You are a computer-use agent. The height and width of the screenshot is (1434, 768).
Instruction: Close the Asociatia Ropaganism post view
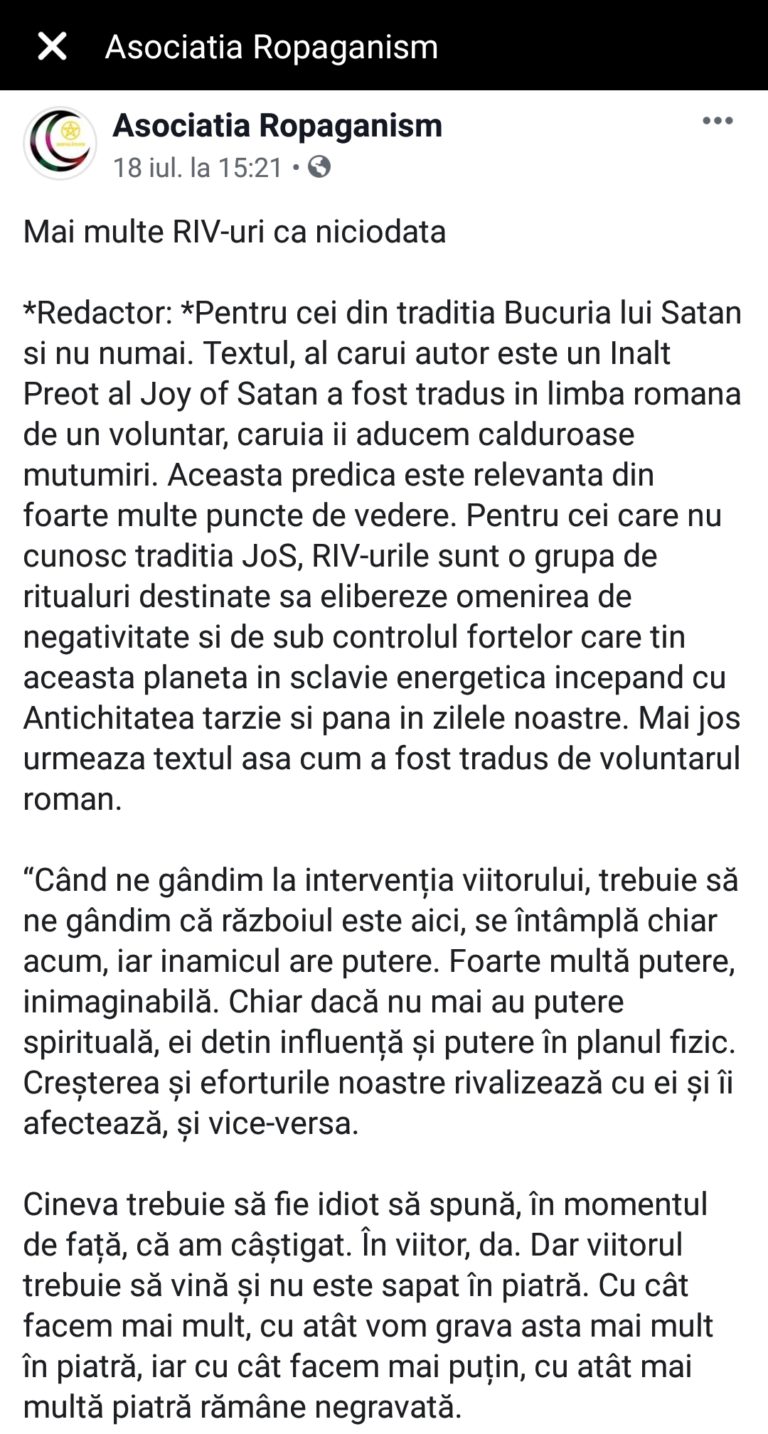[x=52, y=46]
